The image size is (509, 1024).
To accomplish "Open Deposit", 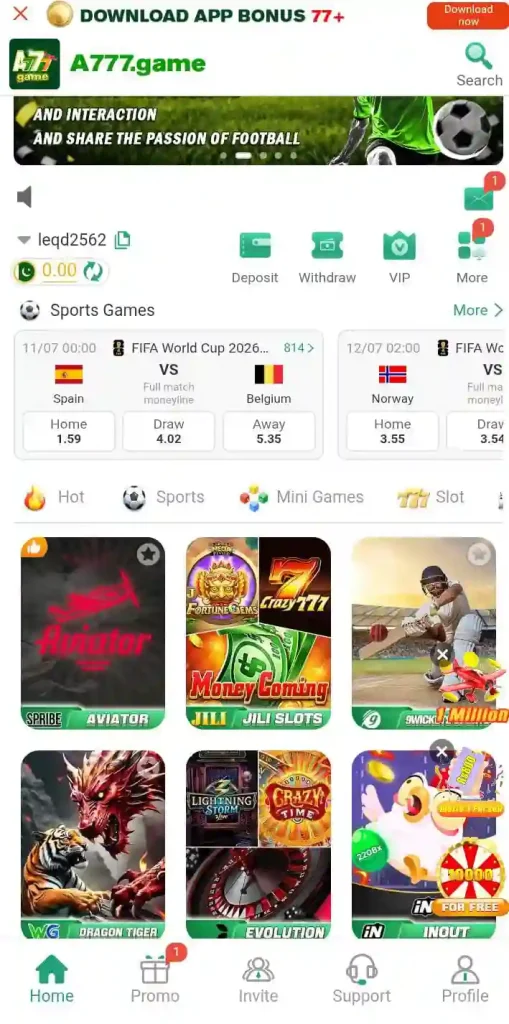I will pyautogui.click(x=255, y=258).
